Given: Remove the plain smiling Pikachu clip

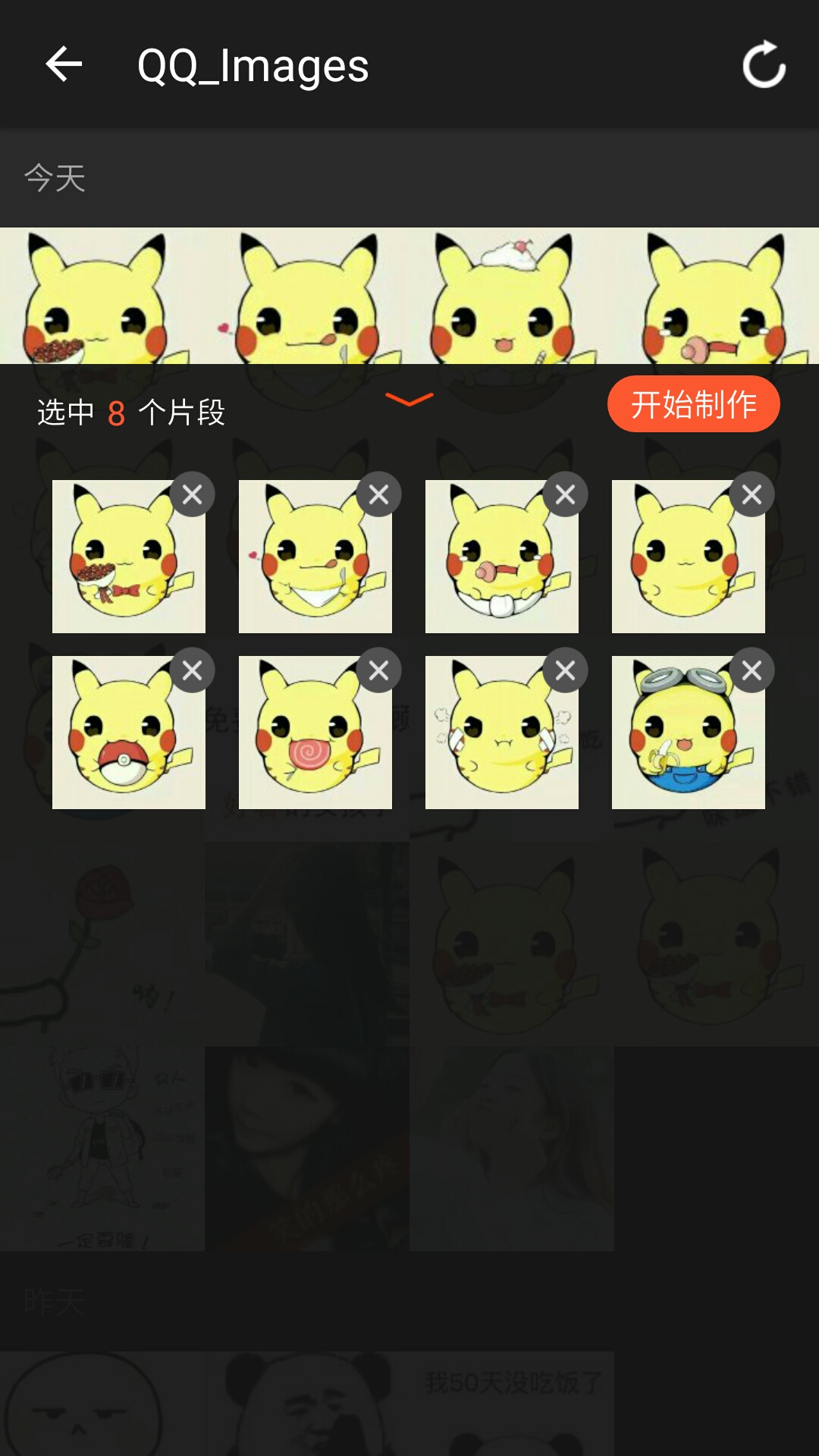Looking at the screenshot, I should pyautogui.click(x=751, y=494).
